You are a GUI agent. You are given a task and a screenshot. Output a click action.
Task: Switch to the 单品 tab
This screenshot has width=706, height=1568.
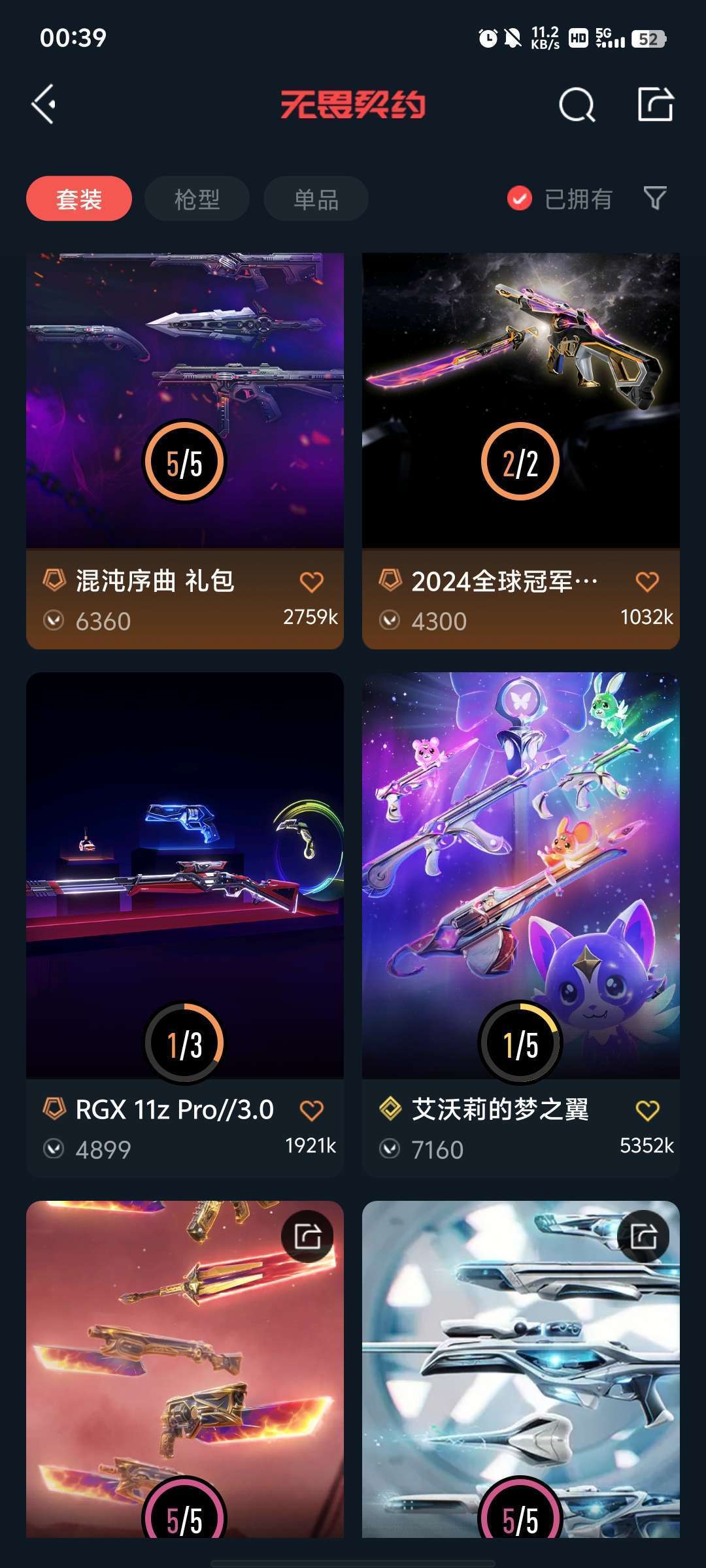[316, 199]
